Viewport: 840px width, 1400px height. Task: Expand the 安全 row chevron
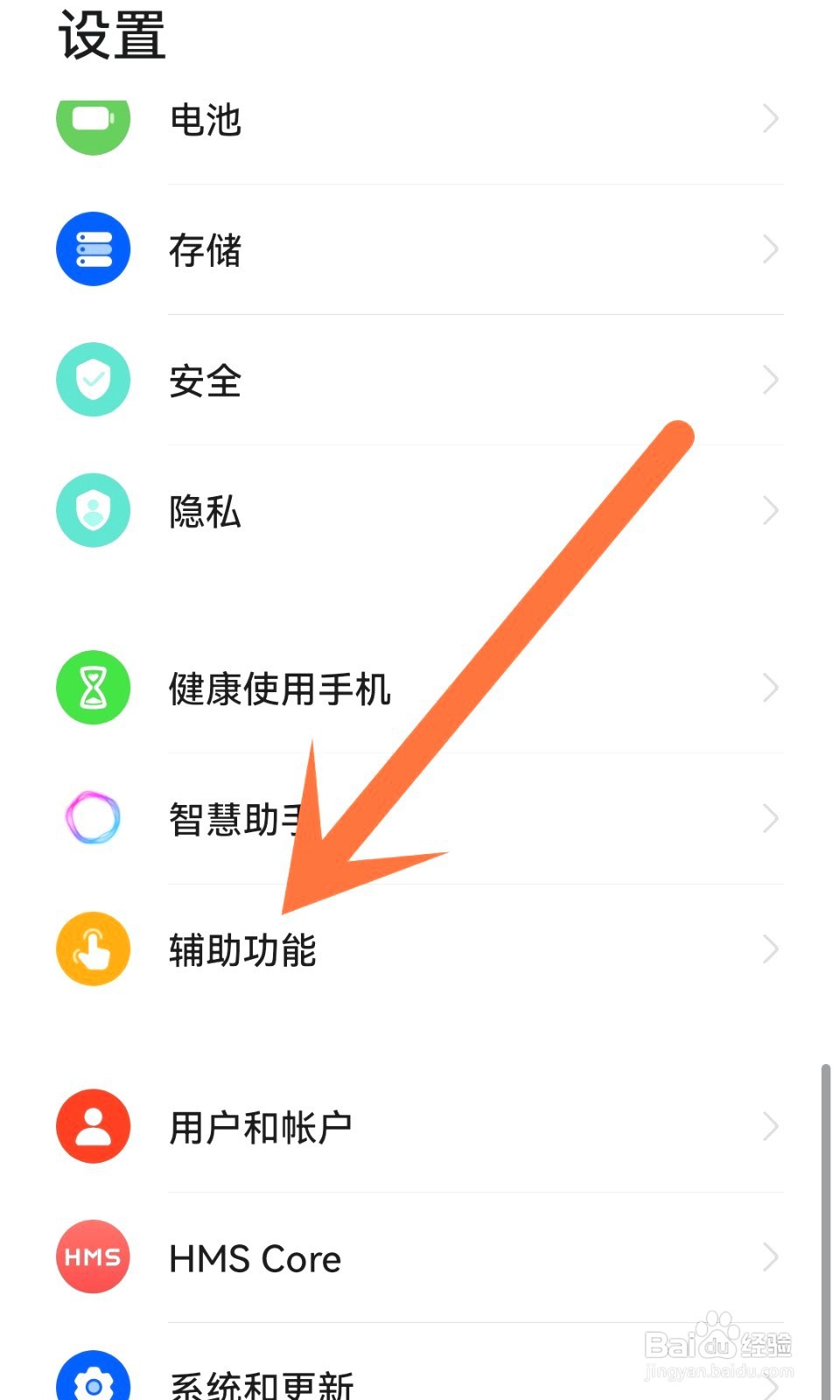[770, 380]
